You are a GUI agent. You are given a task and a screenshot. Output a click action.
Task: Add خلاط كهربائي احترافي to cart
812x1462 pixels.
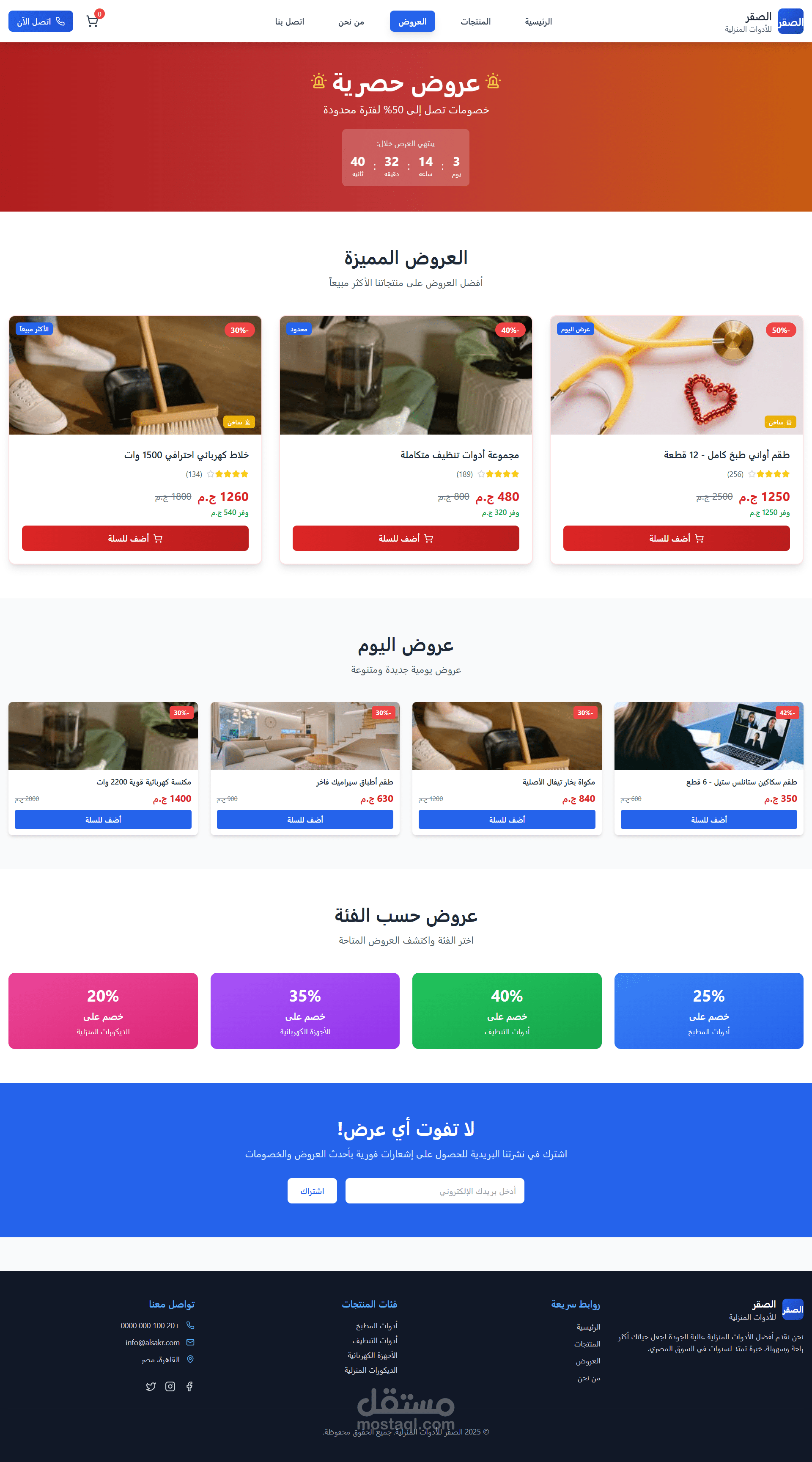coord(135,538)
